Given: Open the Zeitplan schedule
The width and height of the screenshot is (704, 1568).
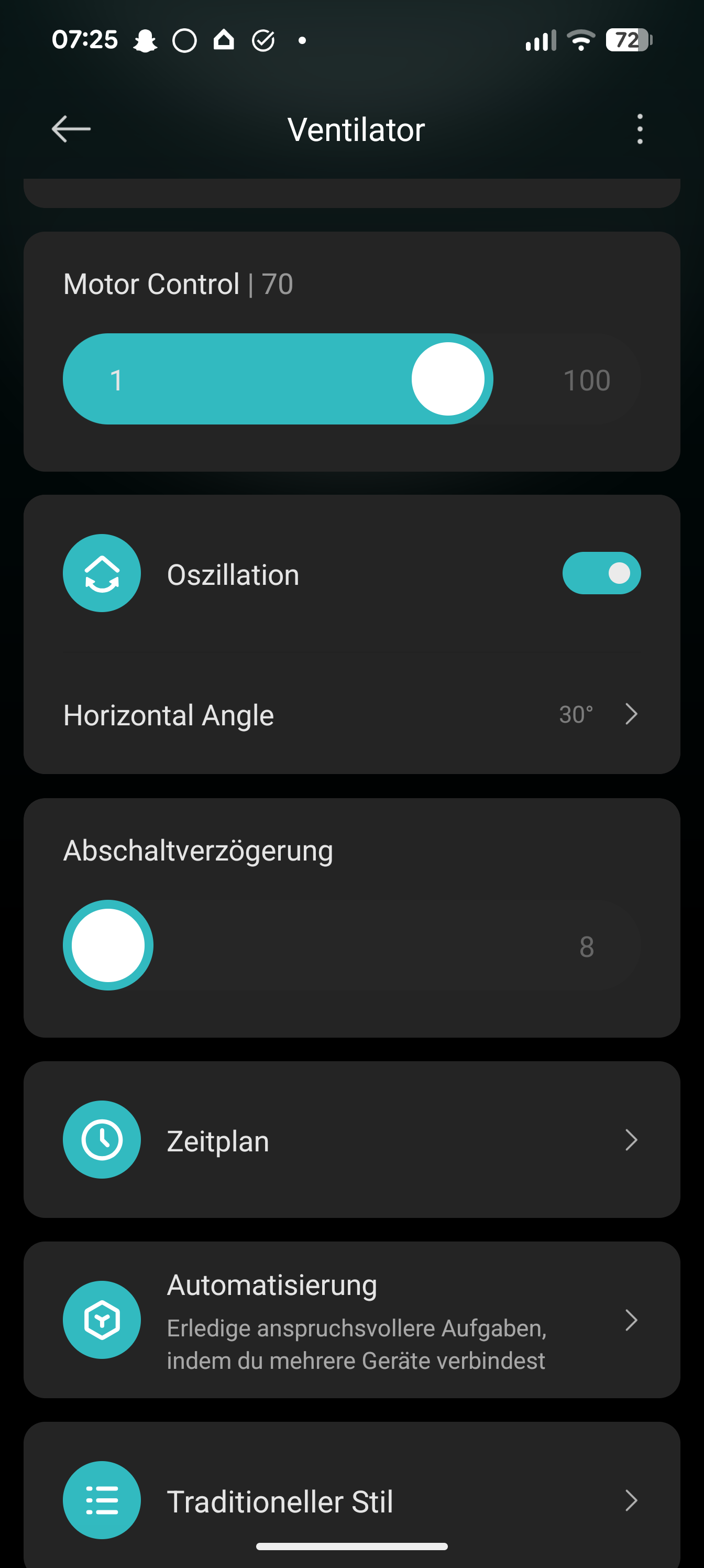Looking at the screenshot, I should [x=351, y=1139].
